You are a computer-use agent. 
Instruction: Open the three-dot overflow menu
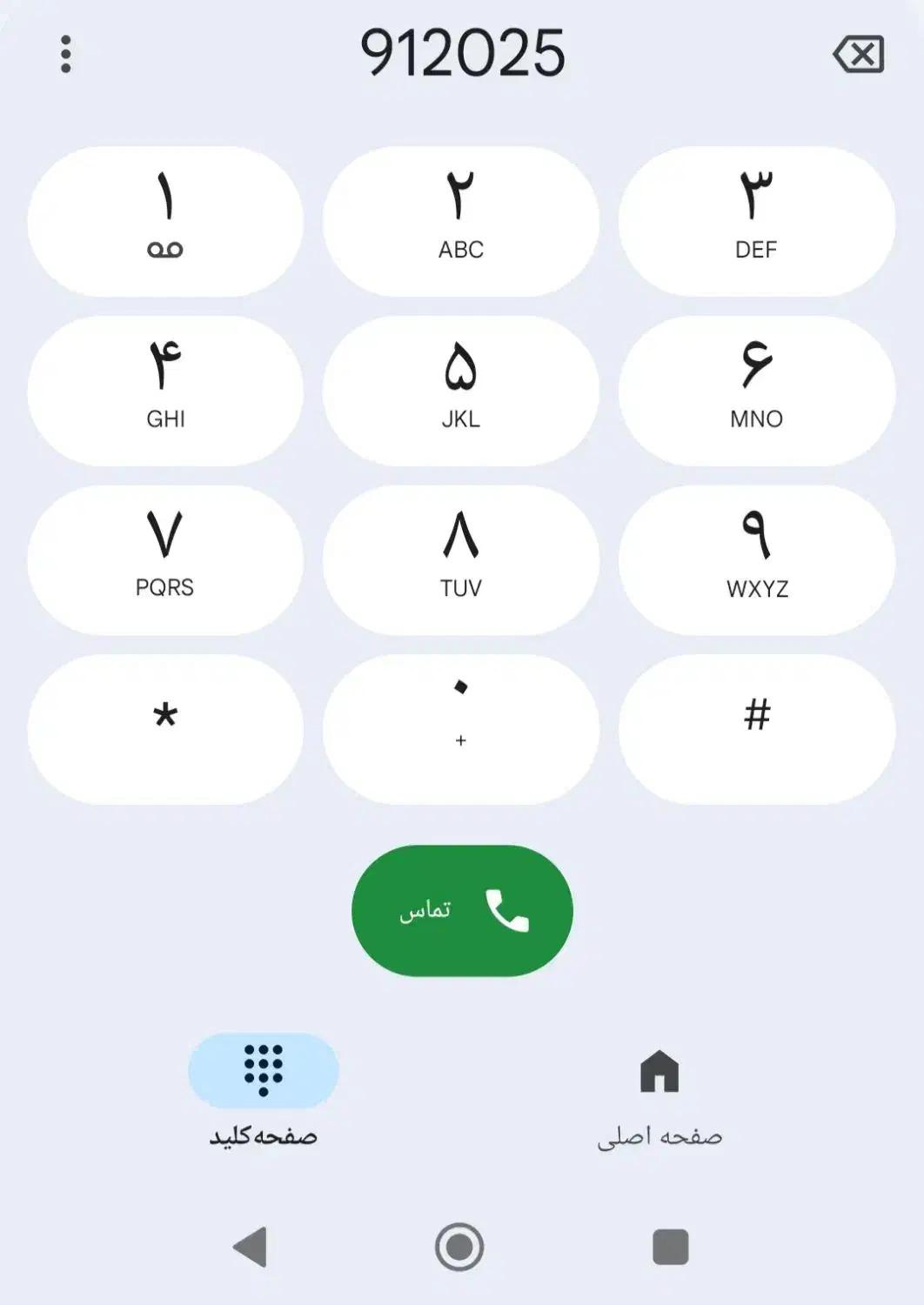click(x=65, y=54)
